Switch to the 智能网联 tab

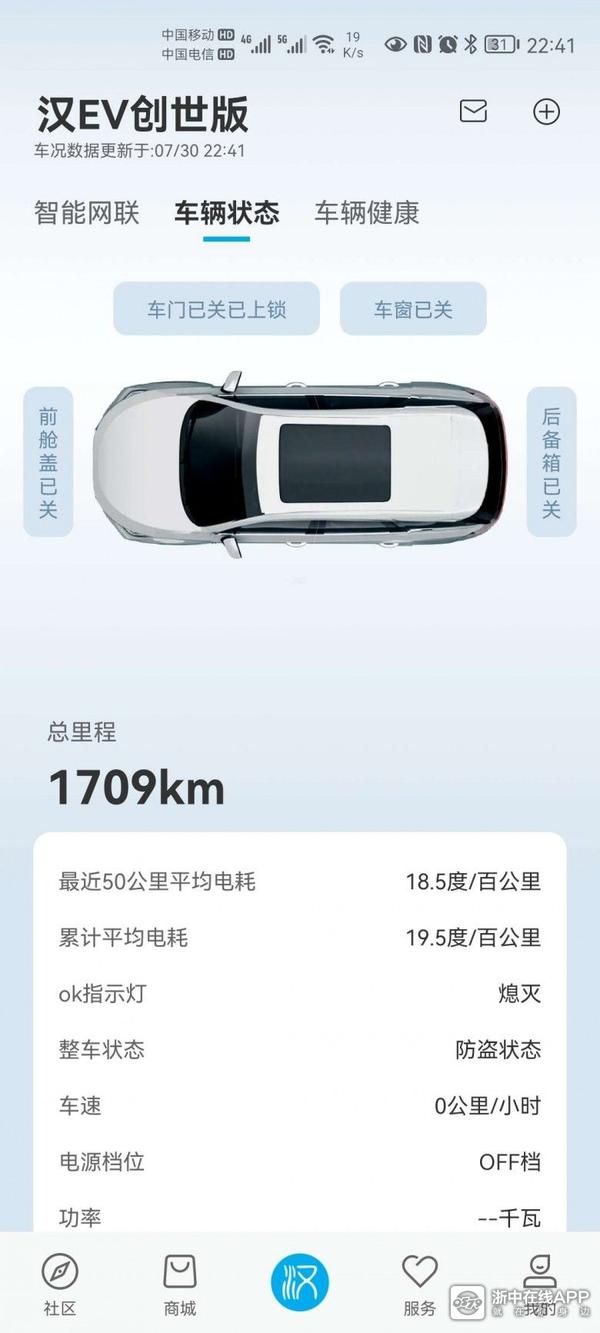87,213
